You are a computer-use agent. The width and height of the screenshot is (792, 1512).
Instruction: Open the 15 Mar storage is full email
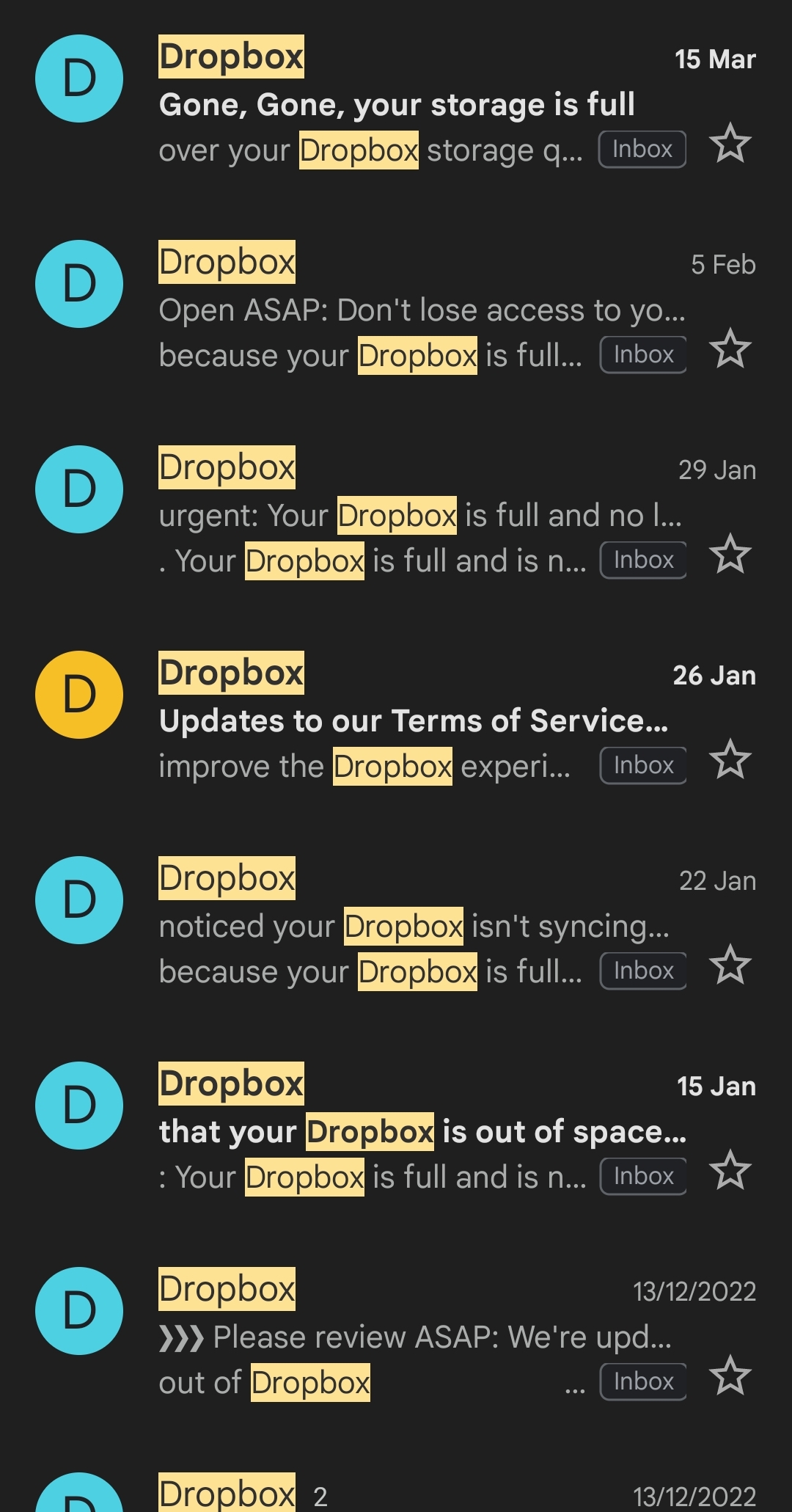pos(396,103)
